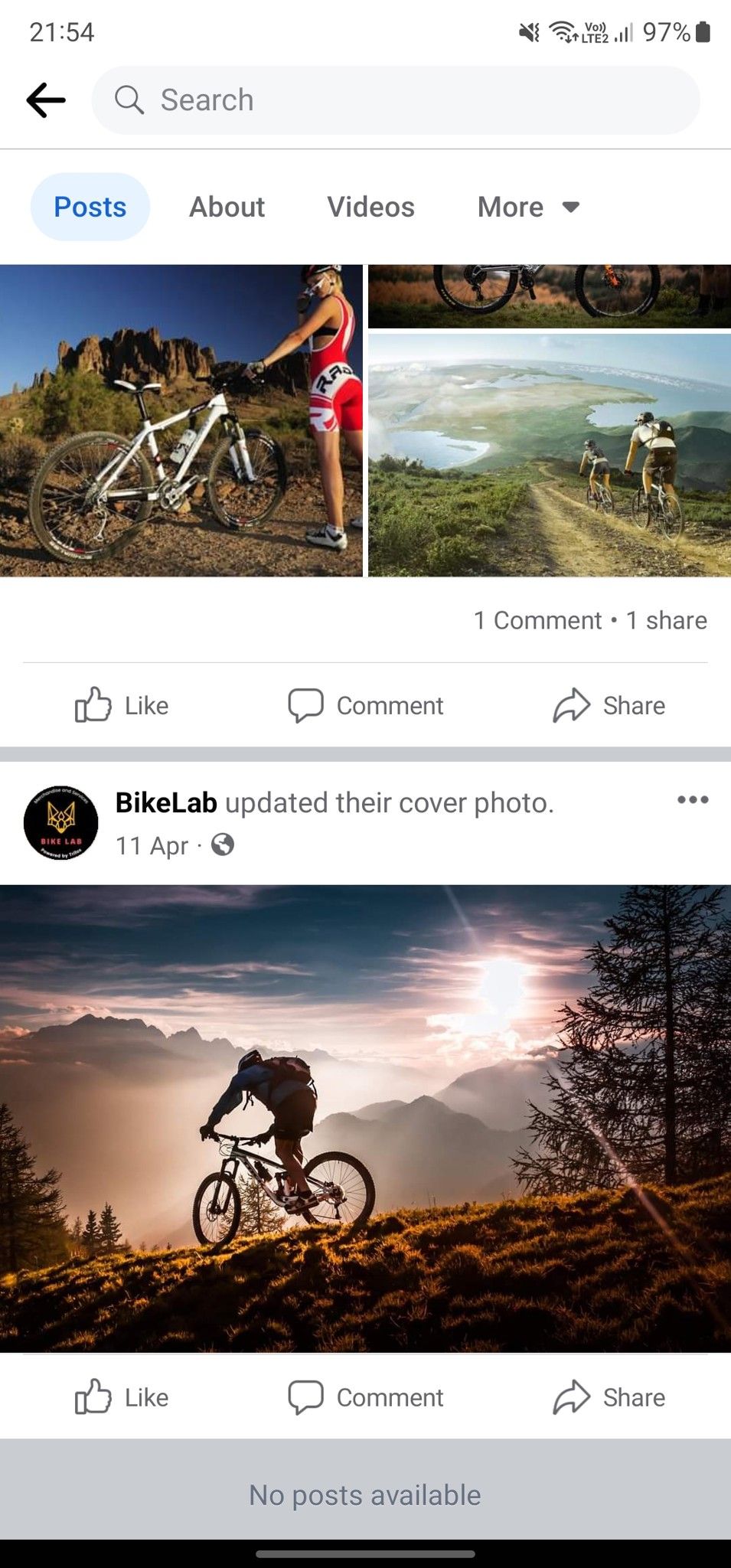Open the Videos tab
The width and height of the screenshot is (731, 1568).
click(370, 207)
